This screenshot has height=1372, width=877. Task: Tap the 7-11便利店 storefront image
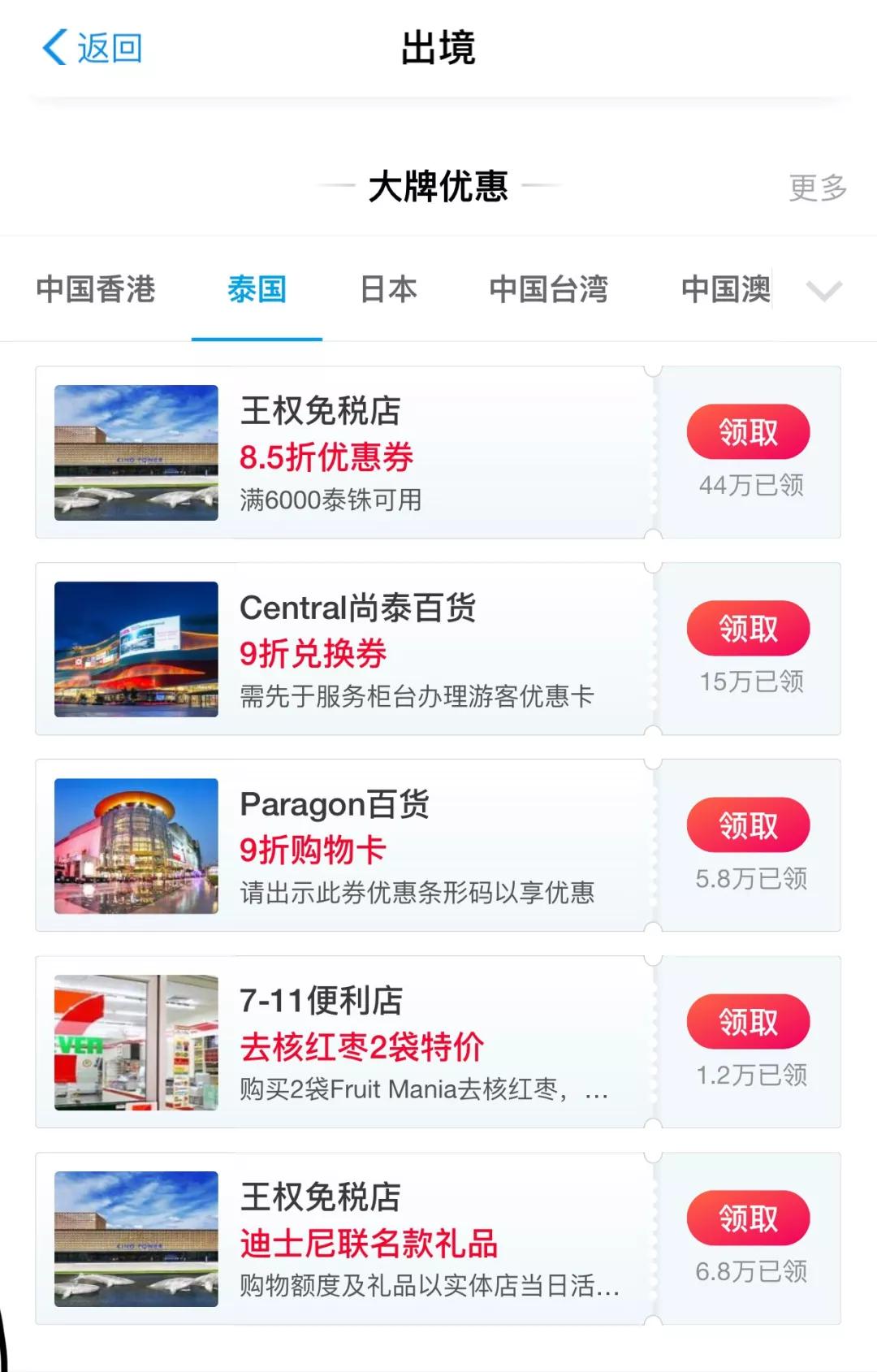pos(136,1042)
